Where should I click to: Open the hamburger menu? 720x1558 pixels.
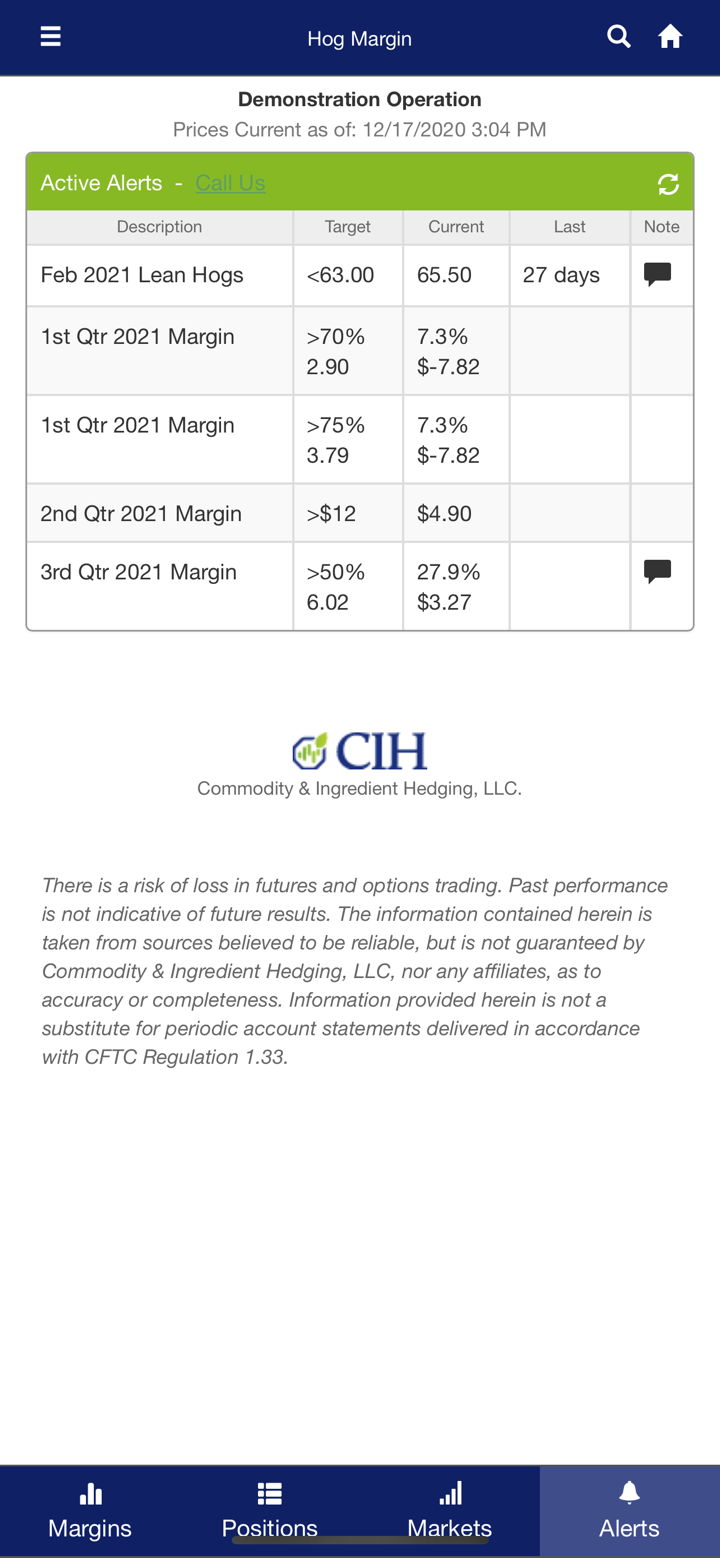tap(50, 37)
